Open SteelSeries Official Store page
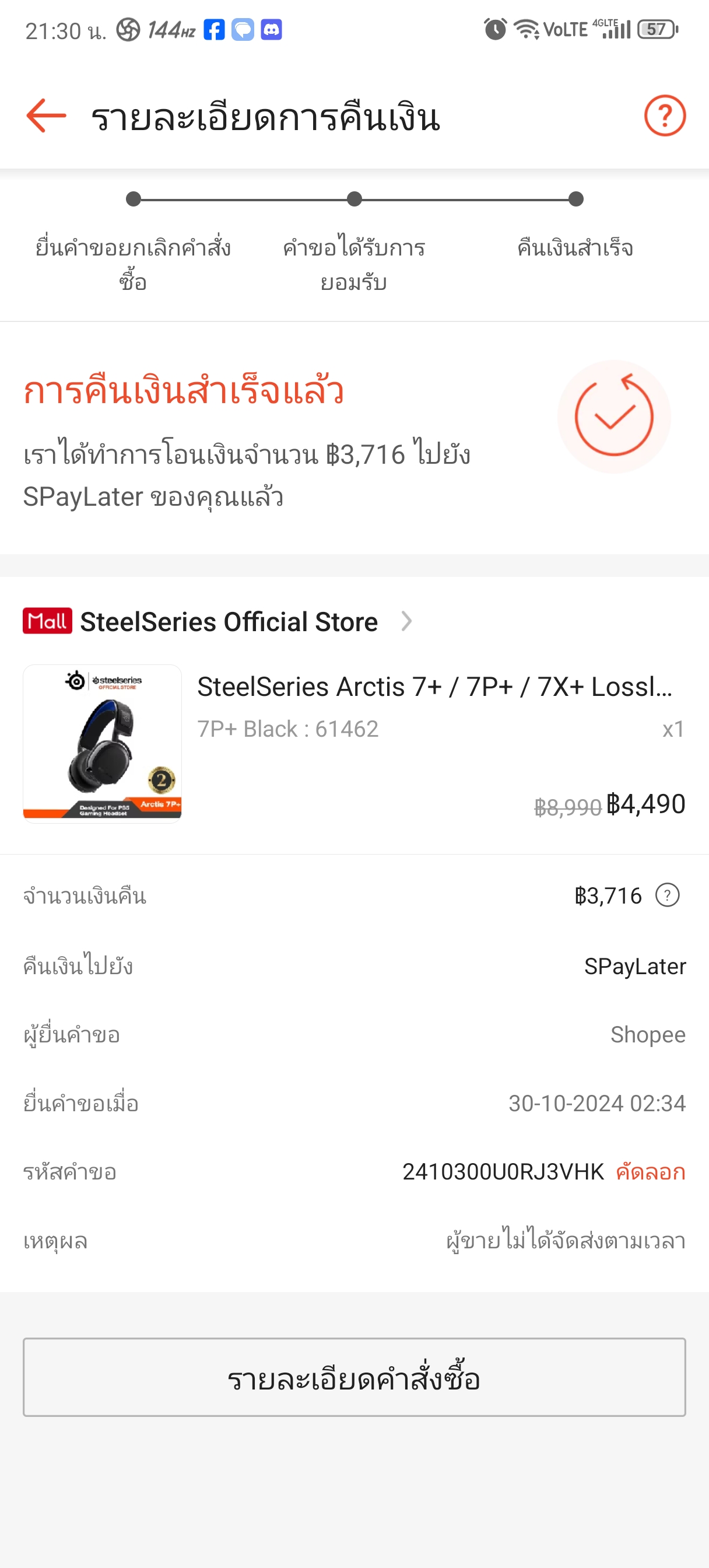The height and width of the screenshot is (1568, 709). tap(229, 621)
